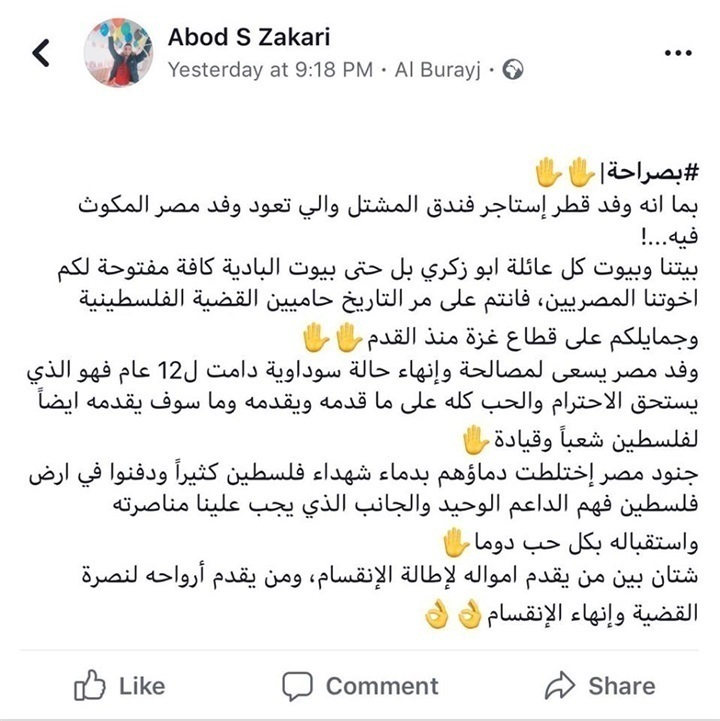Open Abod S Zakari's profile picture
Viewport: 720px width, 721px height.
[x=118, y=51]
